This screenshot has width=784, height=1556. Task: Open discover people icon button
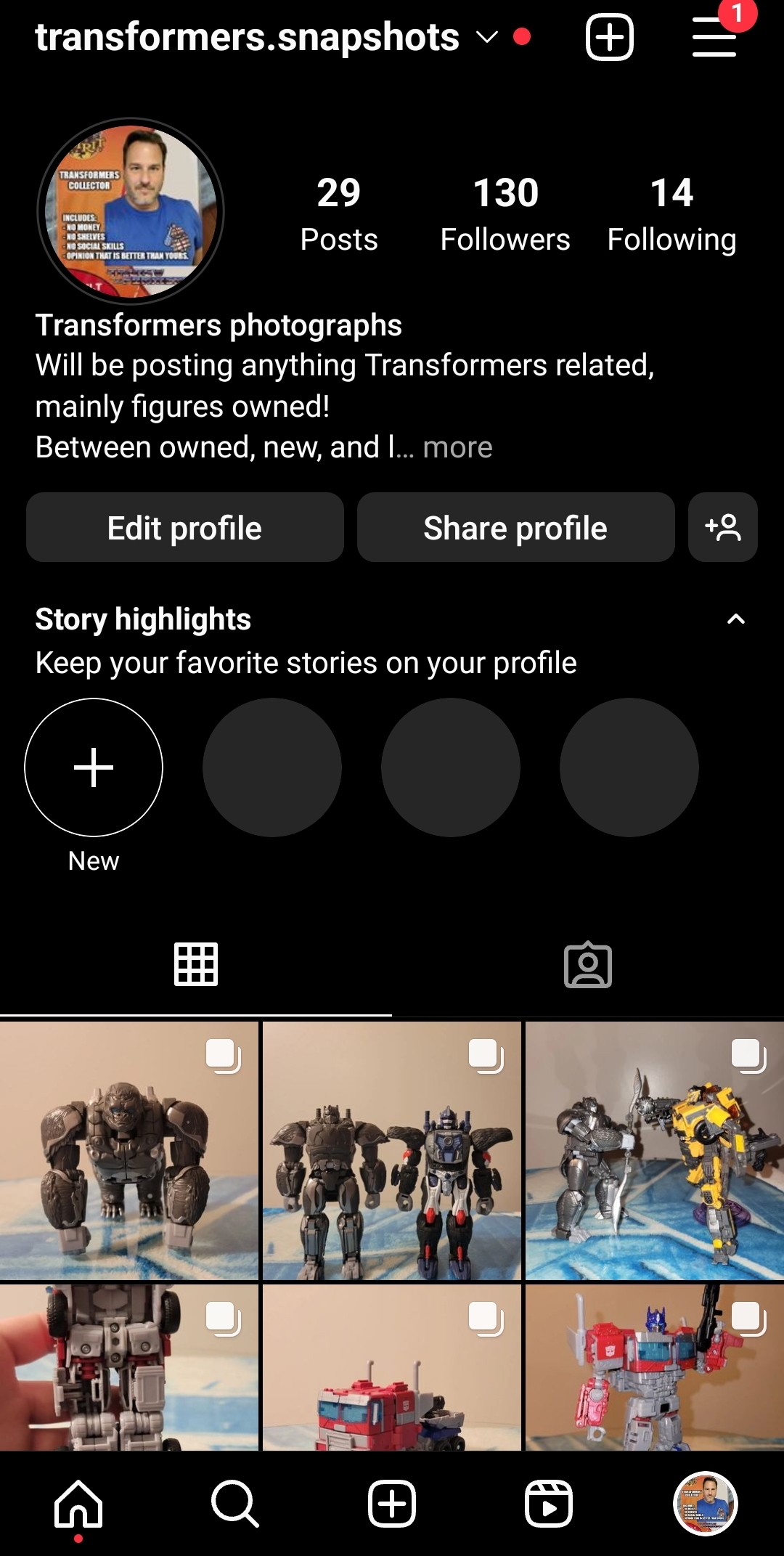click(722, 528)
